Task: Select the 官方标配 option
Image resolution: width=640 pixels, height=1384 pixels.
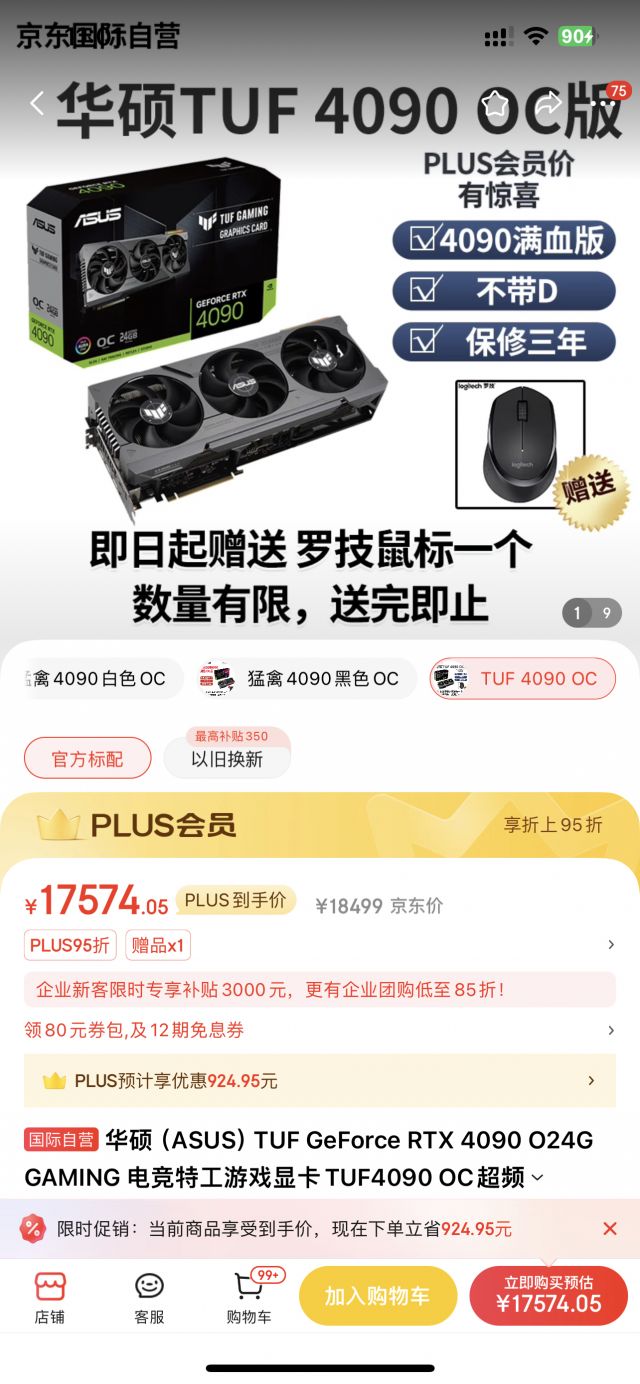Action: pos(88,758)
